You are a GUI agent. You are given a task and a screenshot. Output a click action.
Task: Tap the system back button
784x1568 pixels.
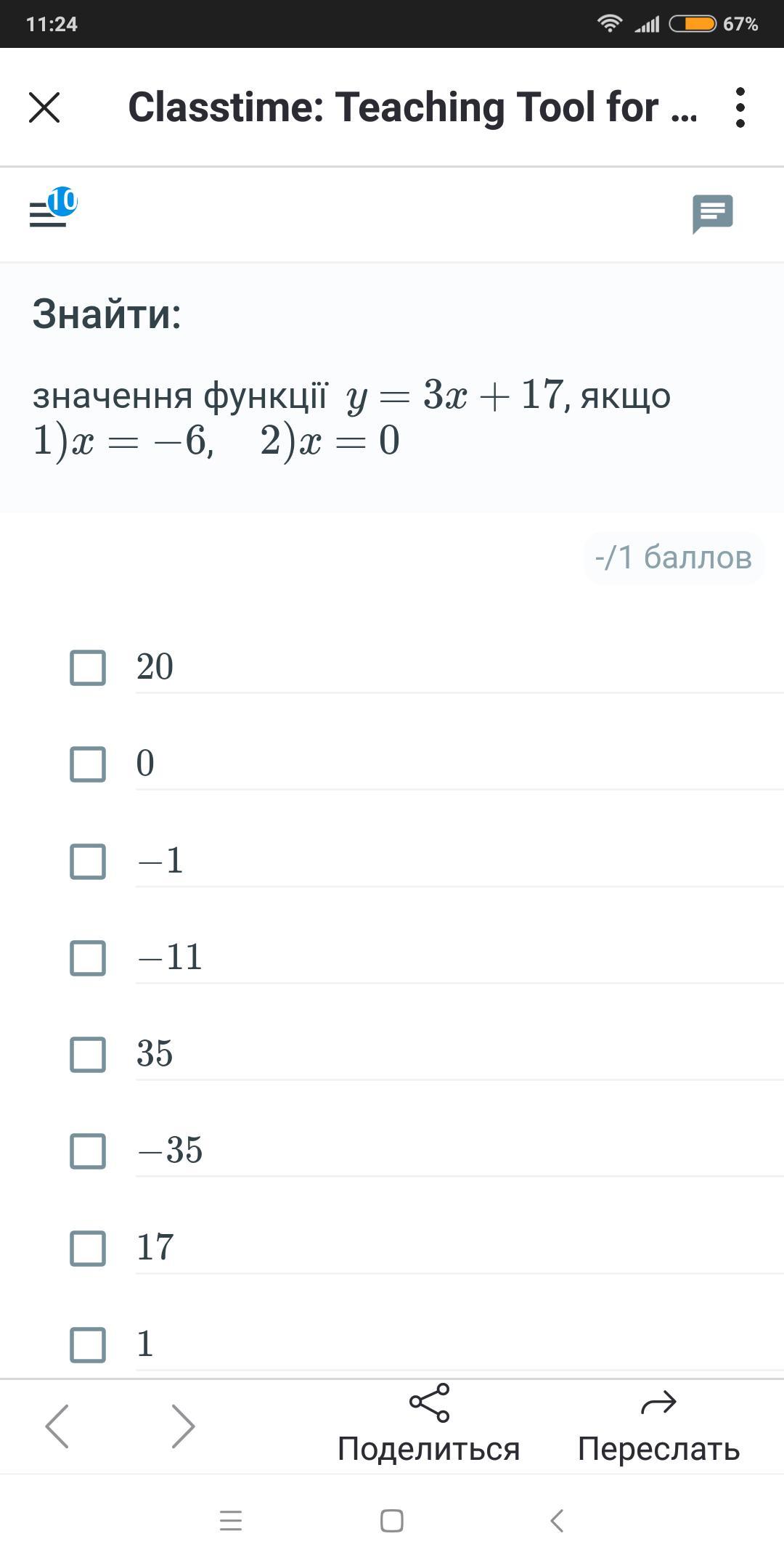pos(557,1520)
